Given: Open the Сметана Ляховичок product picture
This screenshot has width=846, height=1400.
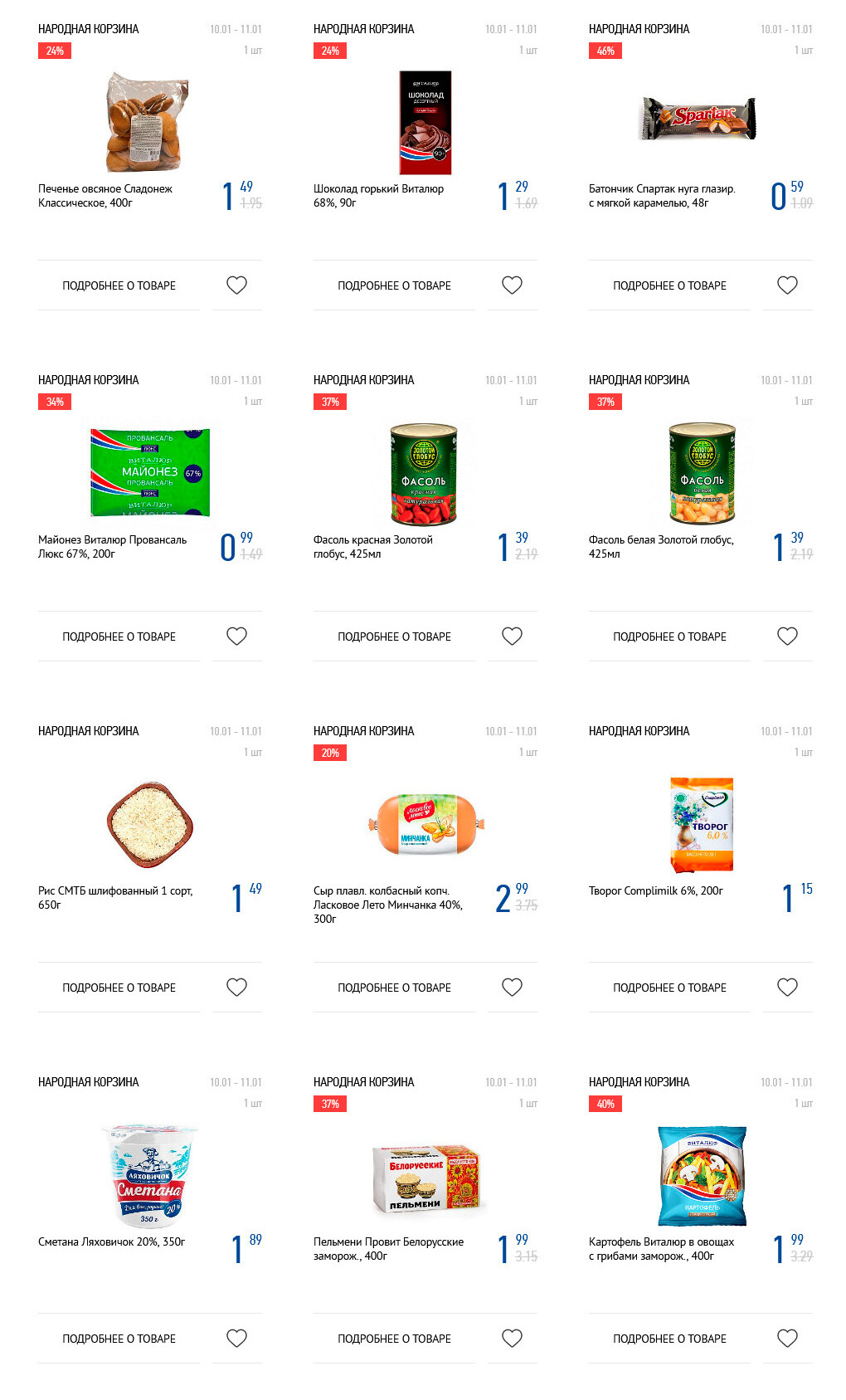Looking at the screenshot, I should coord(150,1175).
